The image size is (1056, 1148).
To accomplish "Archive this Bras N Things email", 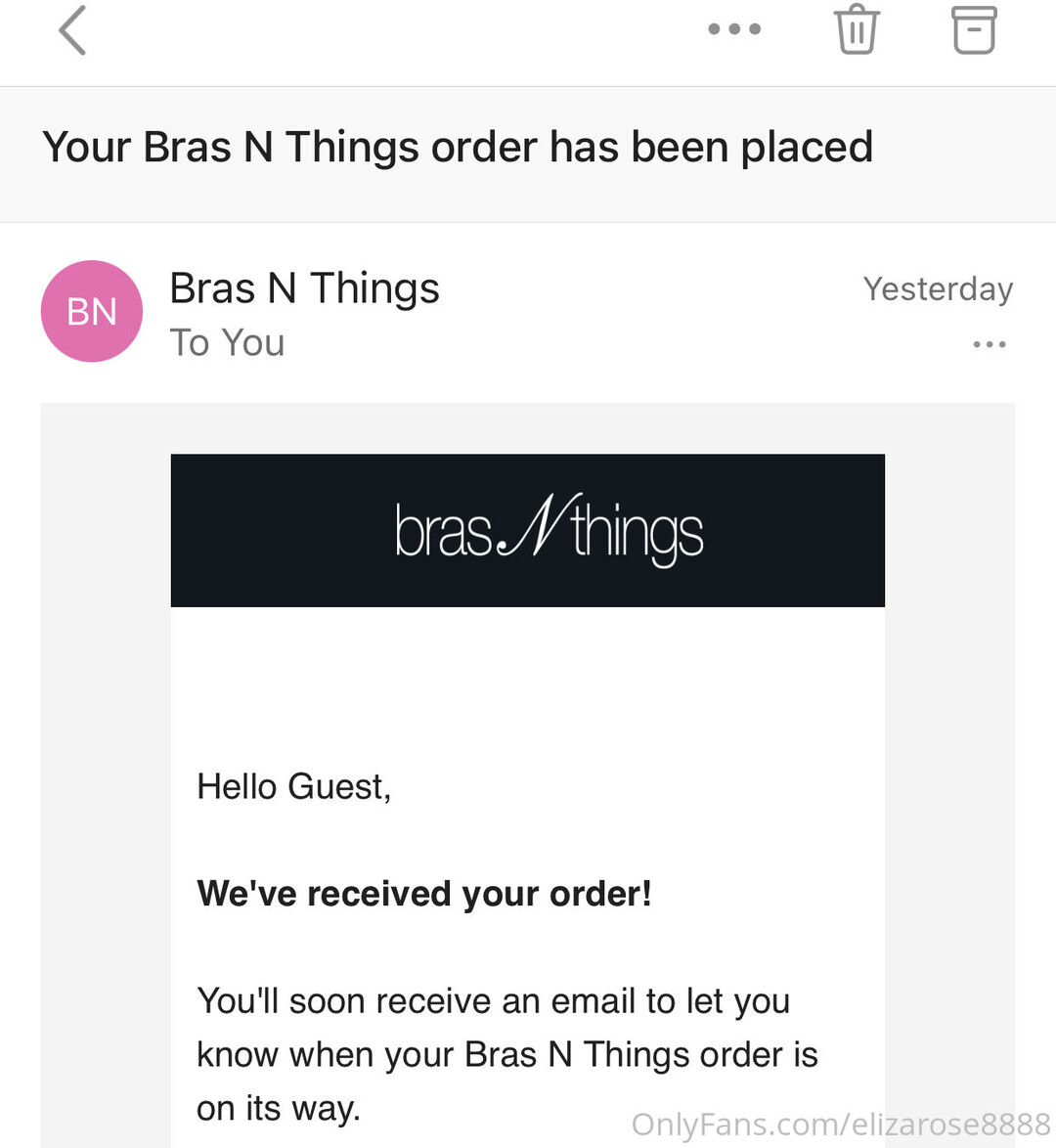I will [974, 29].
